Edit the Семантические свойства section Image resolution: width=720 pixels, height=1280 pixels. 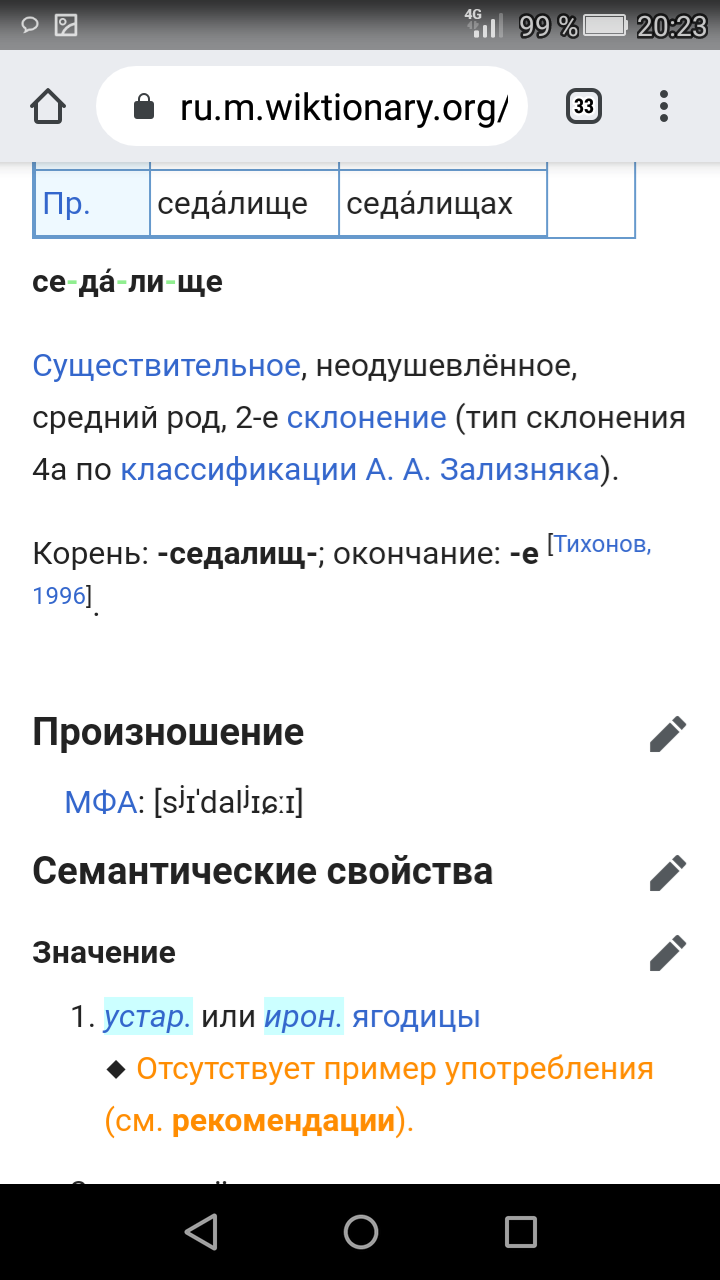668,872
